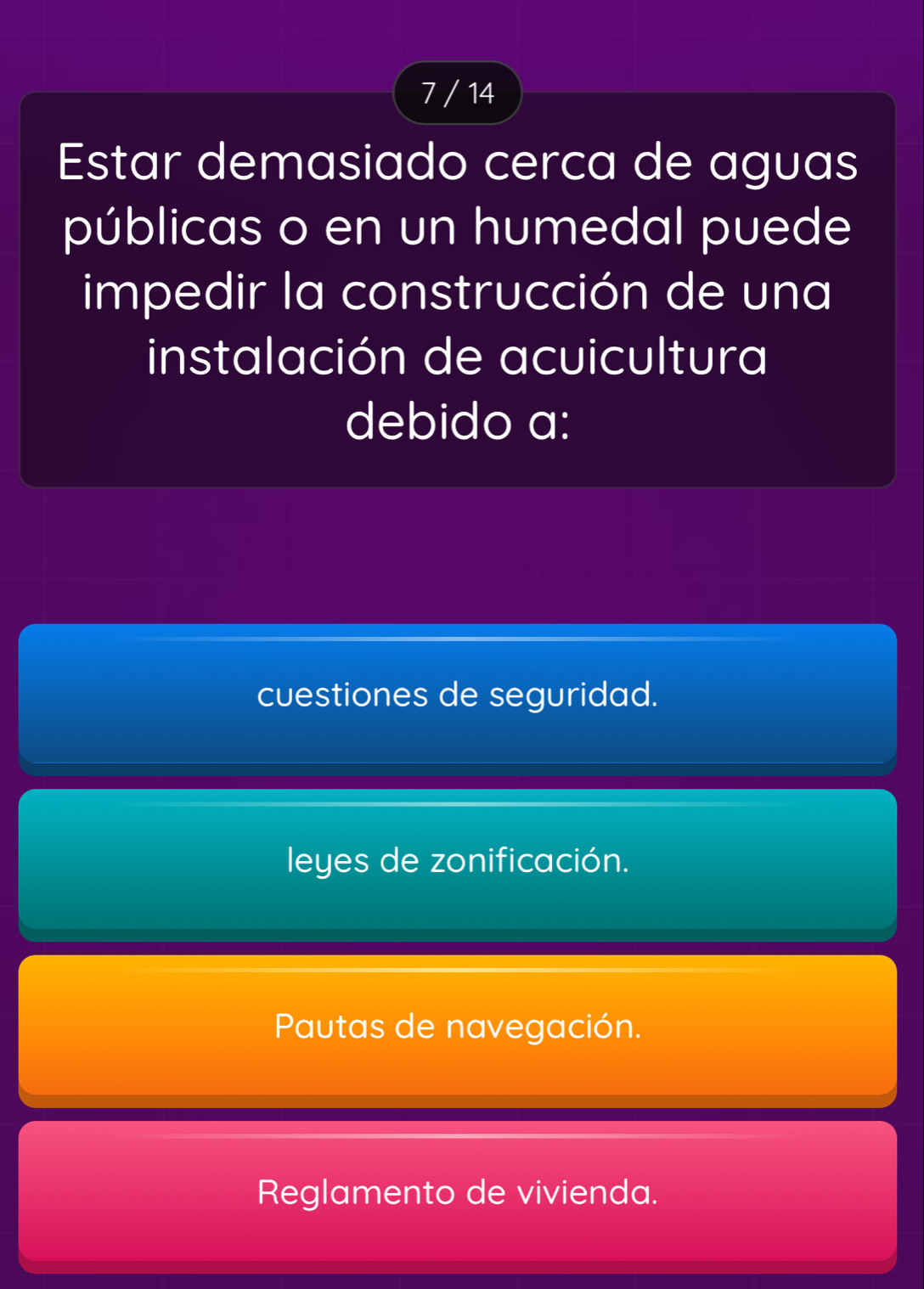
Task: Answer with "Reglamento de vivienda."
Action: [x=457, y=1192]
